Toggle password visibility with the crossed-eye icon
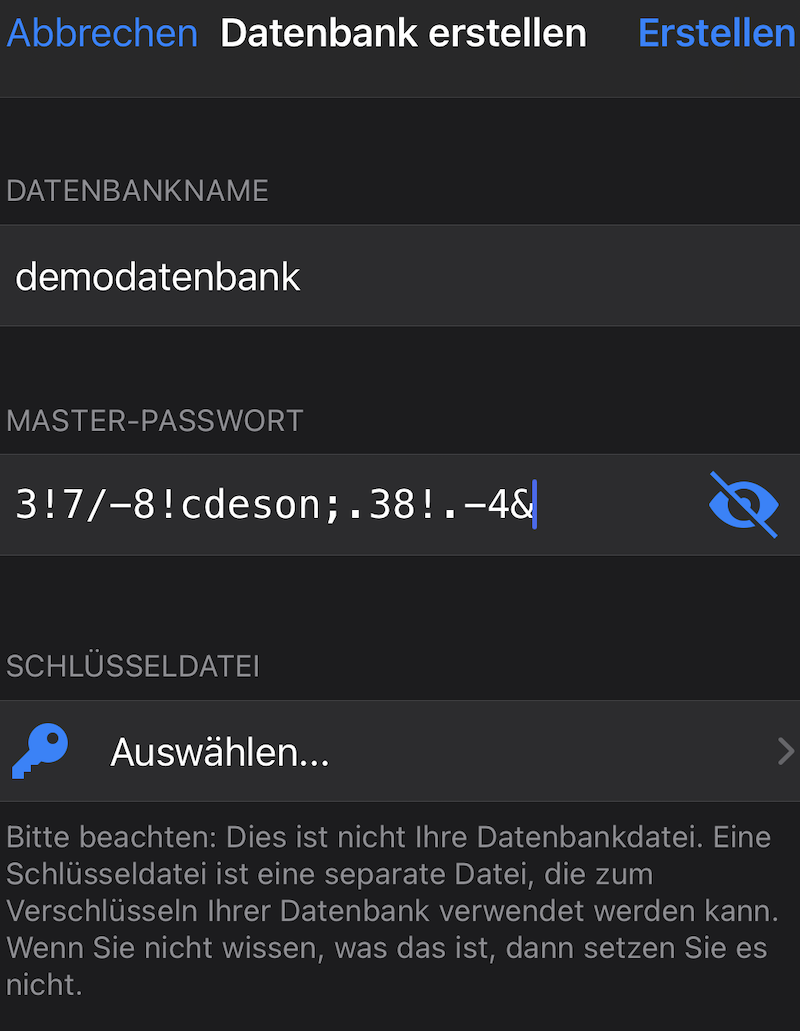The image size is (800, 1031). tap(744, 505)
